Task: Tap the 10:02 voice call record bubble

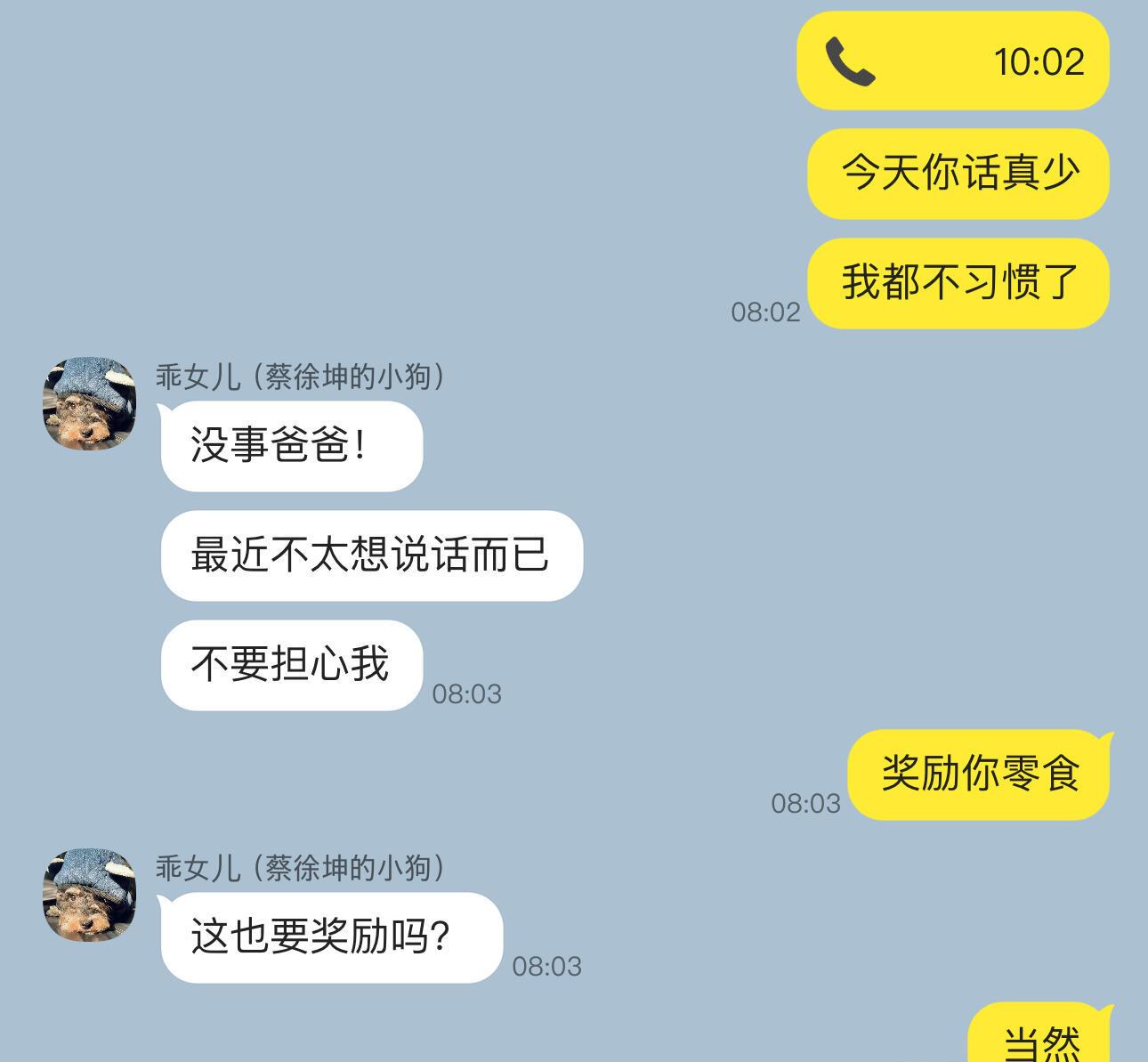Action: pyautogui.click(x=952, y=61)
